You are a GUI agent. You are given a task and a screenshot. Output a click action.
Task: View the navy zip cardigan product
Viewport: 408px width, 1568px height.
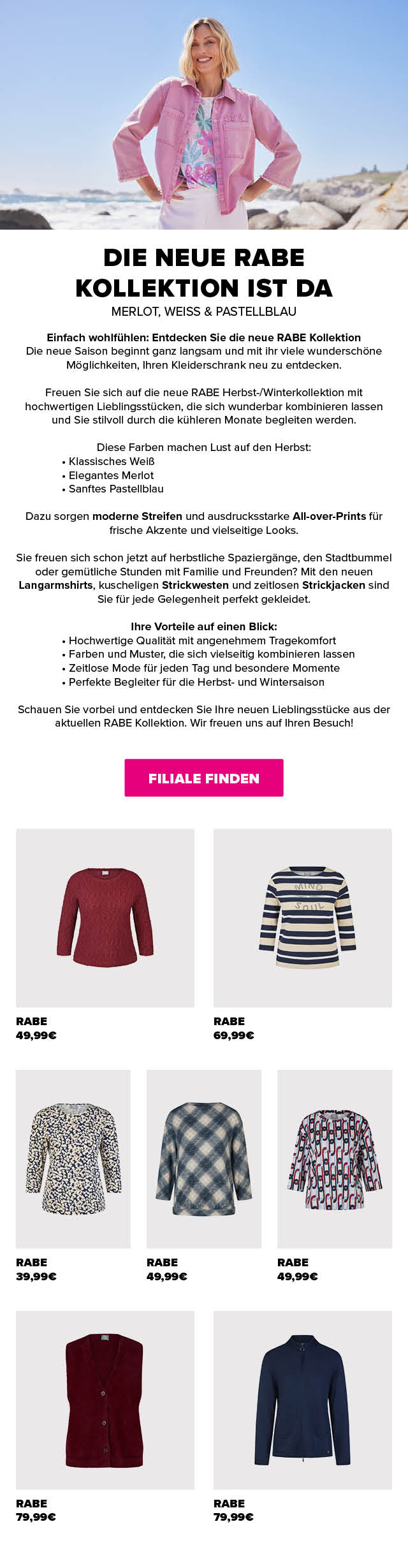[303, 1400]
